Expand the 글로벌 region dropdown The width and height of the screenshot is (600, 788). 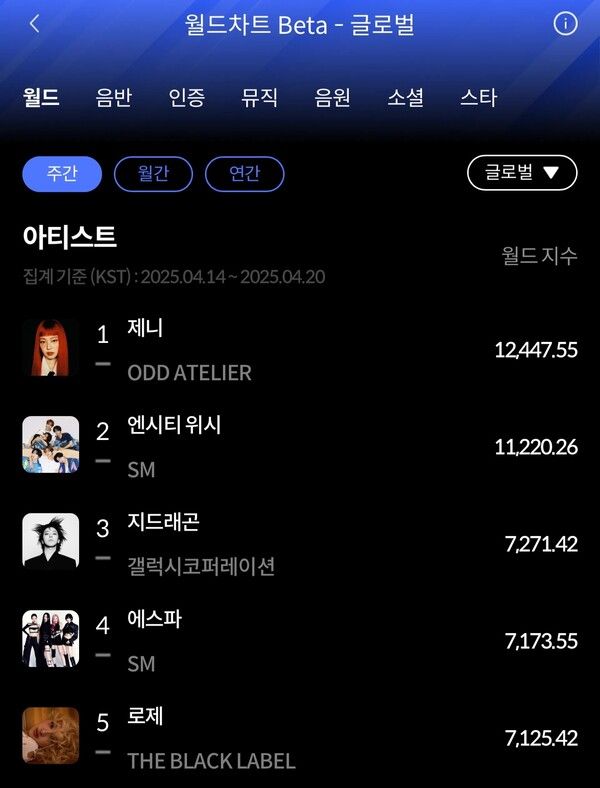522,173
